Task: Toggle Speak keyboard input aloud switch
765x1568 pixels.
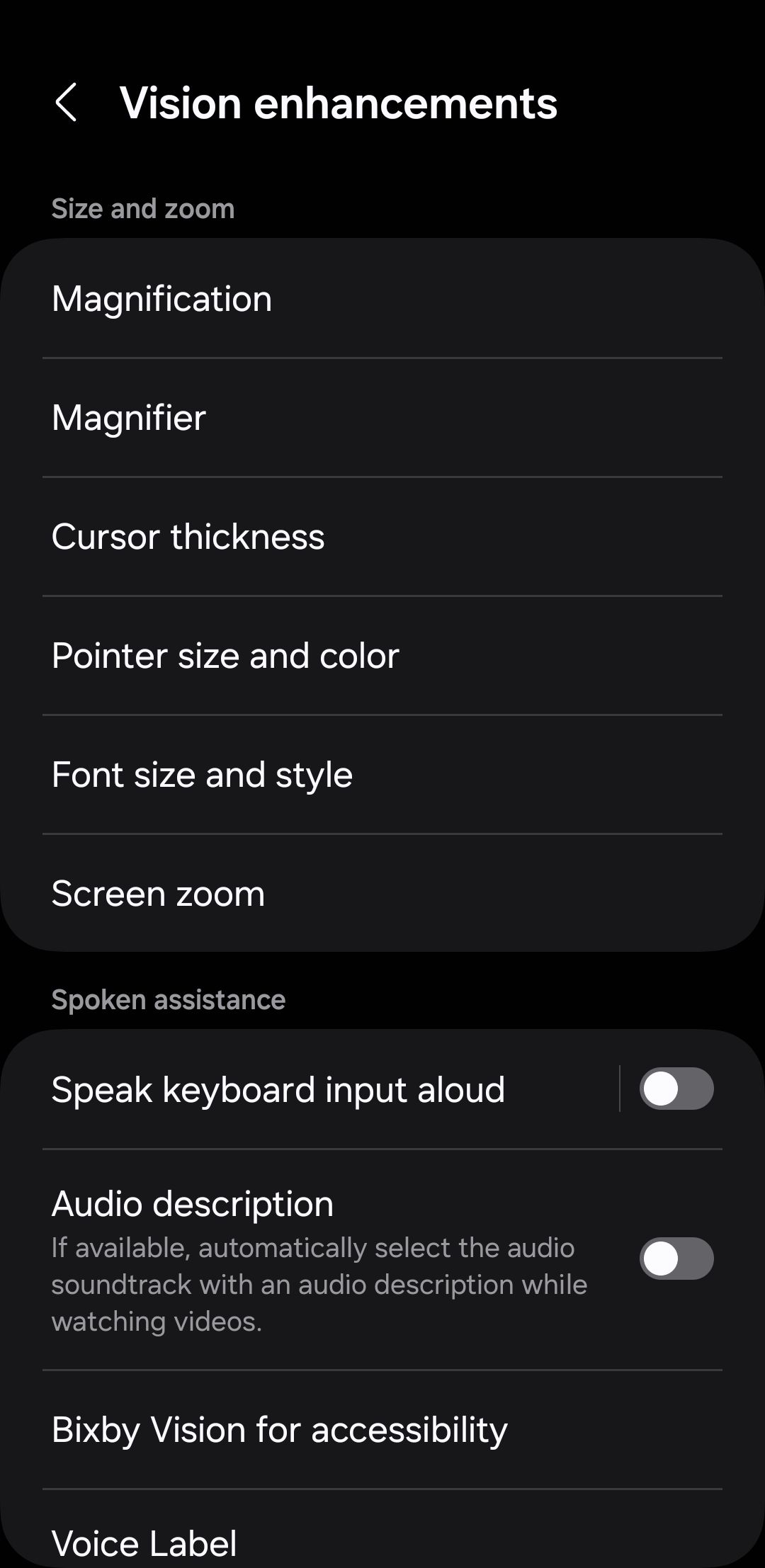Action: pyautogui.click(x=676, y=1089)
